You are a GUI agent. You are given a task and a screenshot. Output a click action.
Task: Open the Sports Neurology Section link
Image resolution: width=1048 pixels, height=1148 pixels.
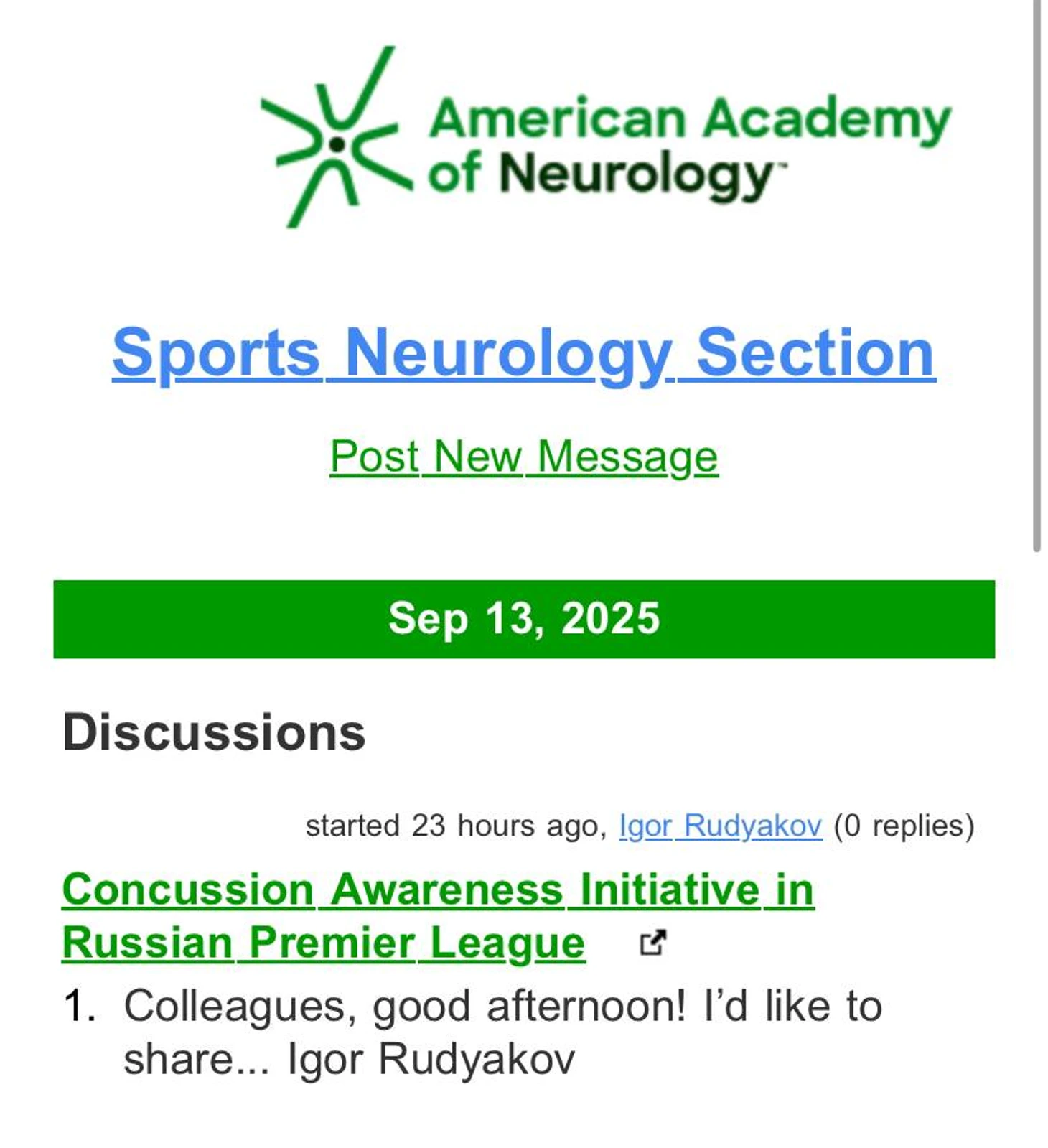coord(523,353)
